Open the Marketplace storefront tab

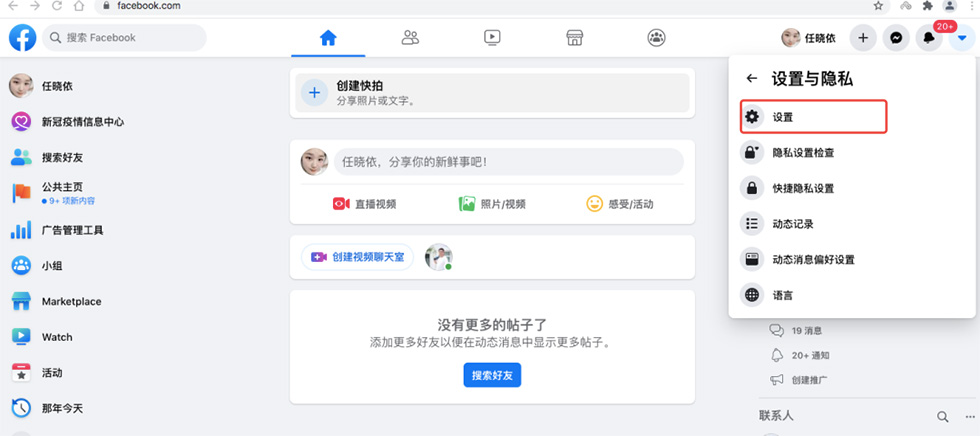tap(574, 38)
